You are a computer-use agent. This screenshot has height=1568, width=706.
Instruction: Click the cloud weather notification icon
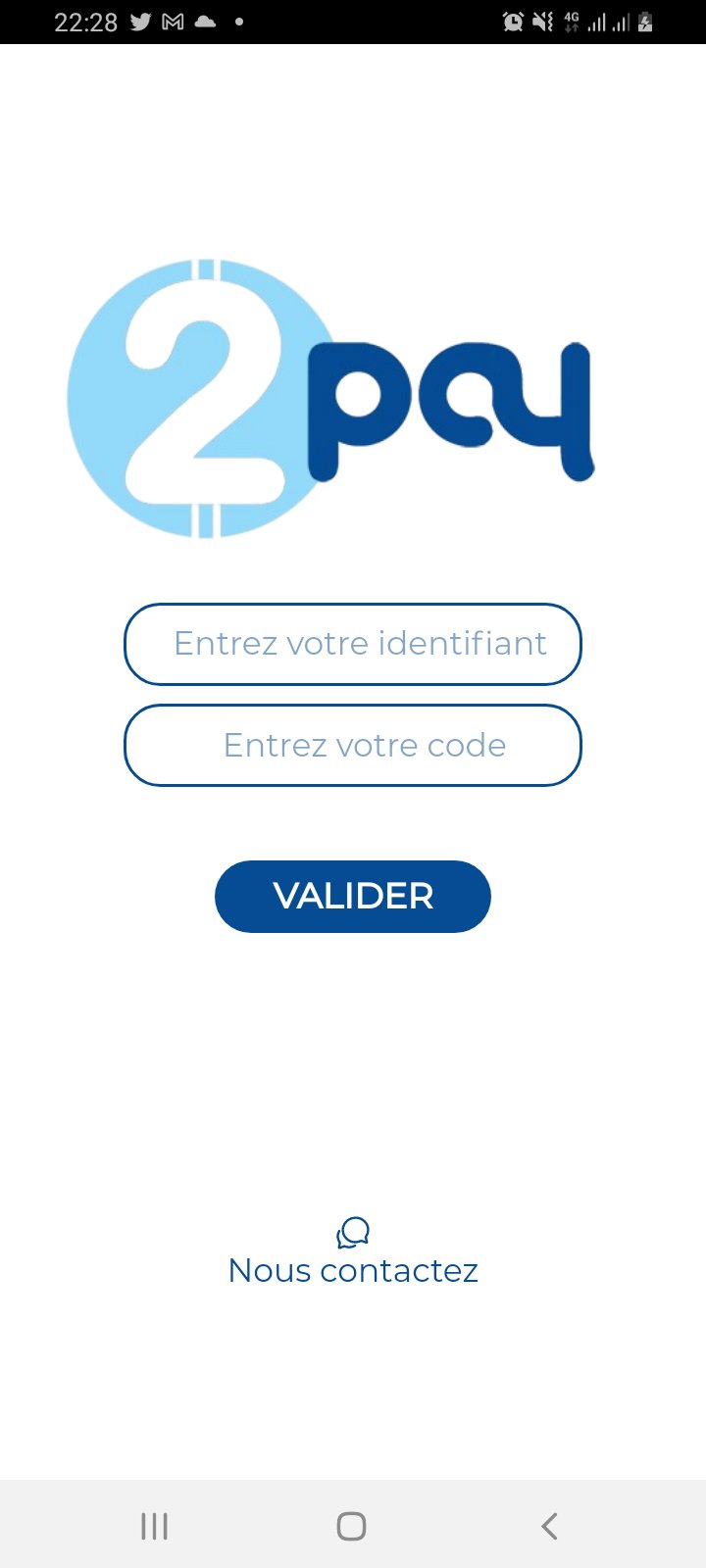(x=203, y=22)
